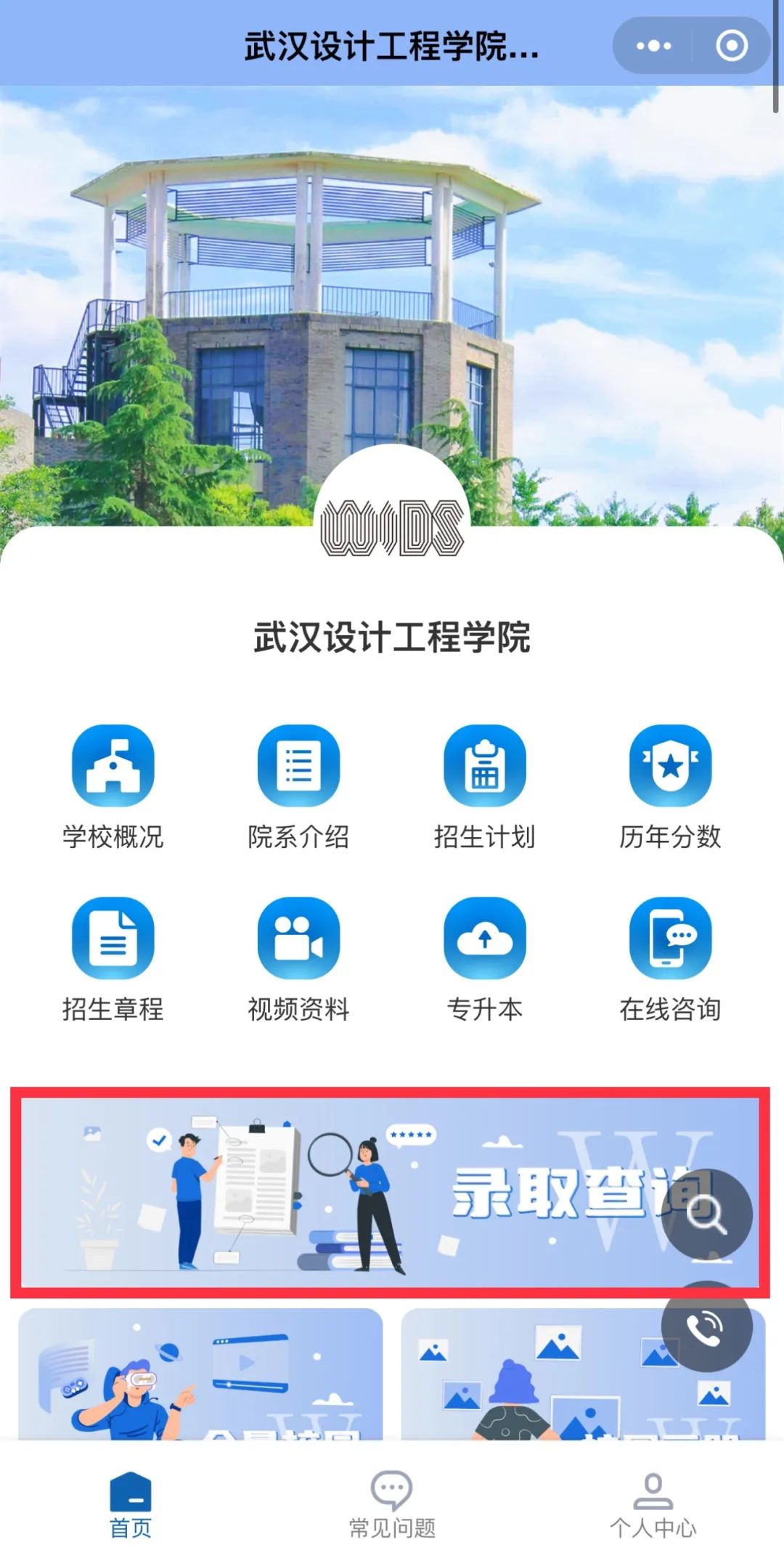784x1566 pixels.
Task: Switch to the 首页 home tab
Action: (131, 1504)
